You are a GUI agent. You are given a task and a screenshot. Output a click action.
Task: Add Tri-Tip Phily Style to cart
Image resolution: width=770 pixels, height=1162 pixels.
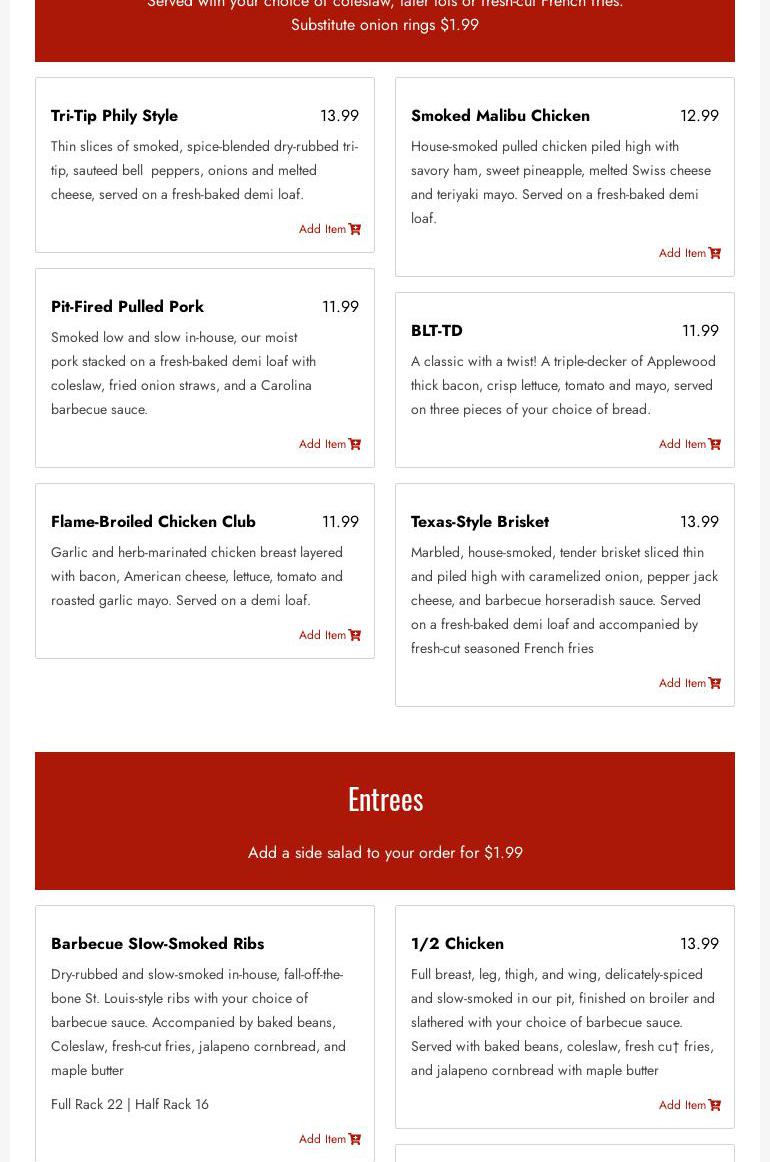point(329,229)
